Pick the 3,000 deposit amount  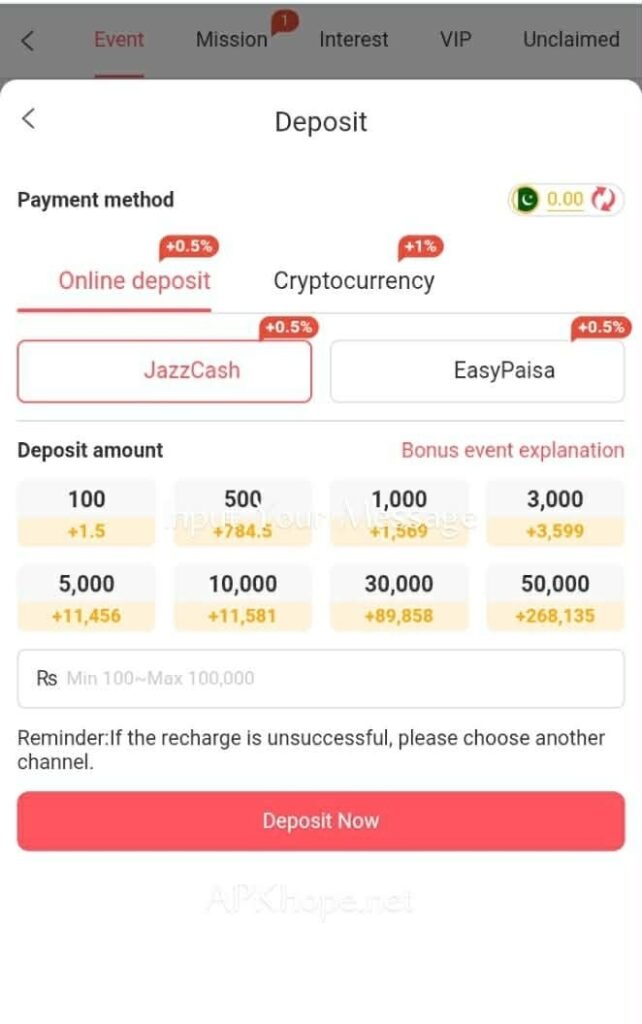tap(555, 513)
